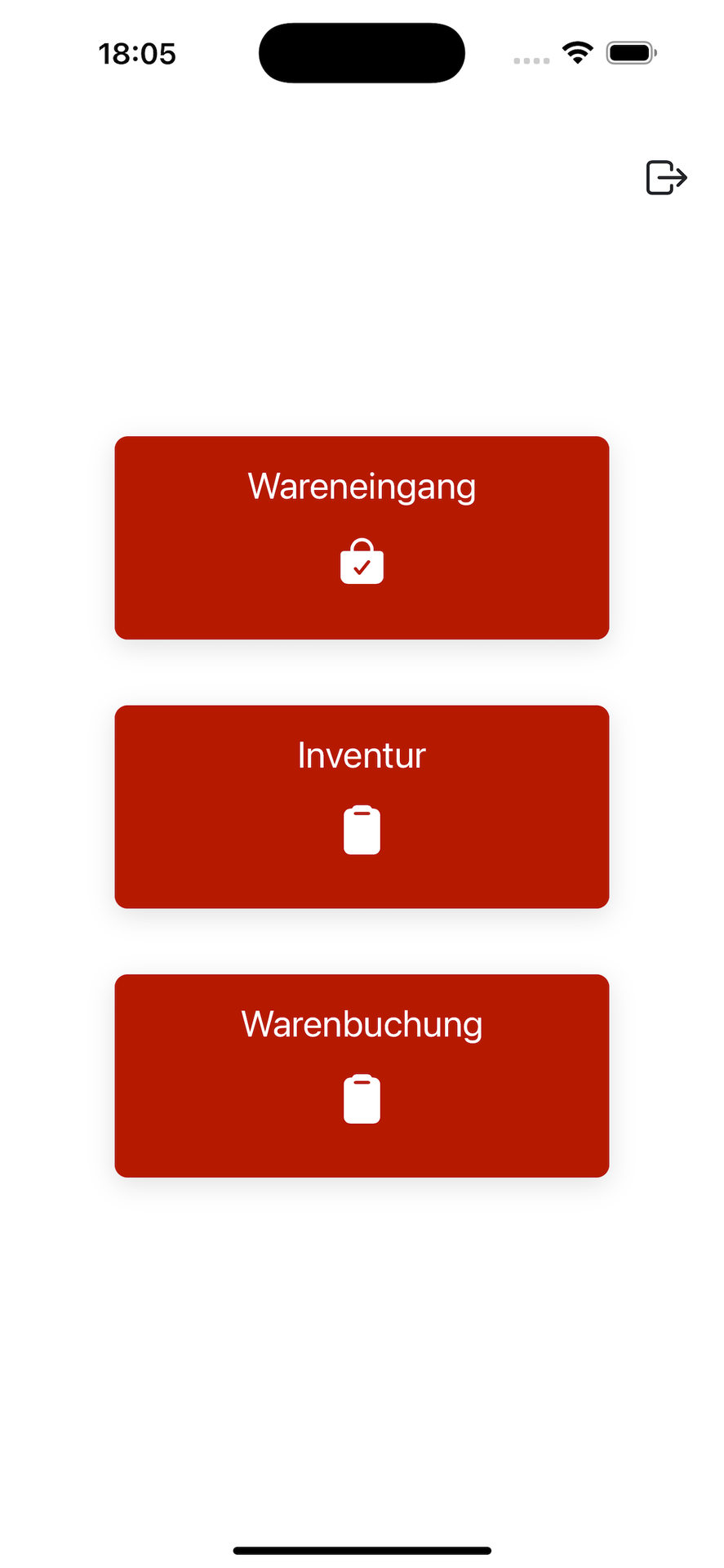This screenshot has height=1568, width=724.
Task: Select the Inventur button
Action: pyautogui.click(x=362, y=806)
